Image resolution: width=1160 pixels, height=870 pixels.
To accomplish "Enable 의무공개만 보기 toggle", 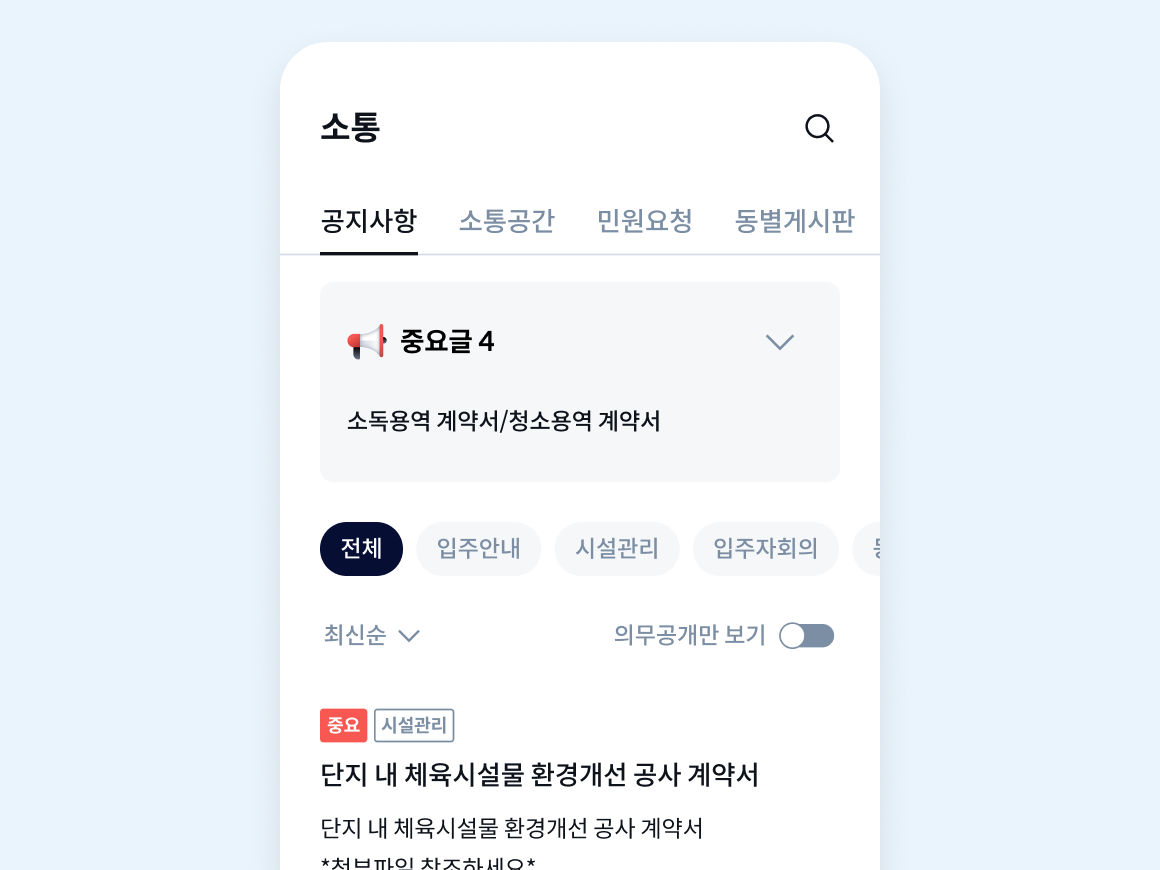I will [x=806, y=635].
